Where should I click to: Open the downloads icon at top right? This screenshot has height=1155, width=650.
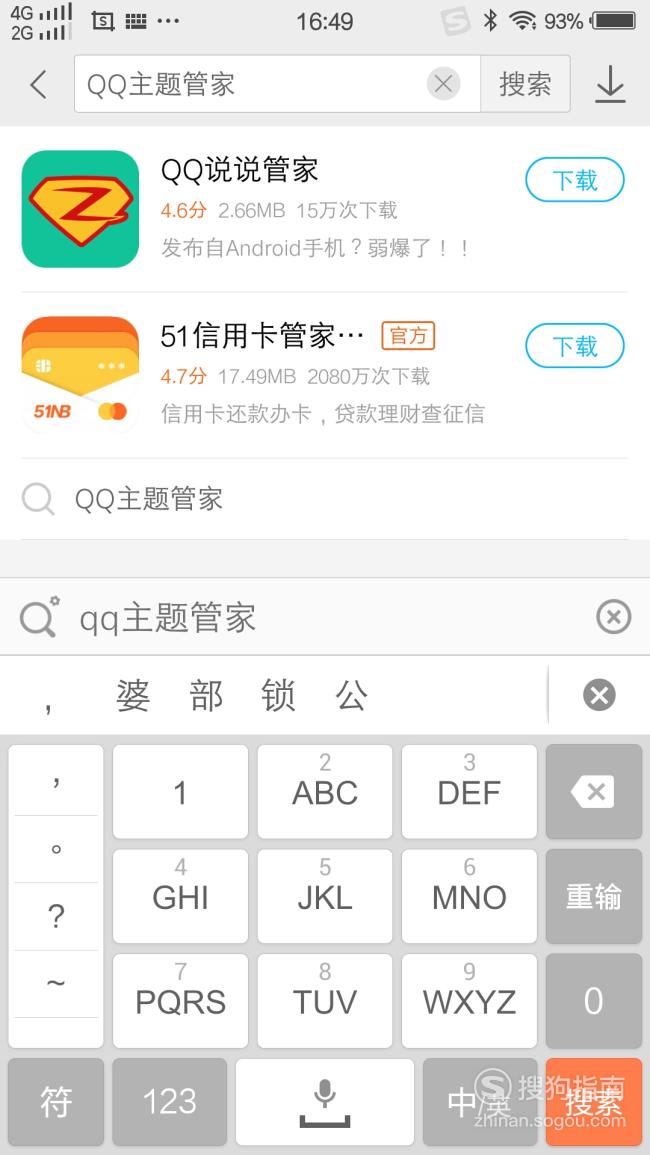click(610, 84)
